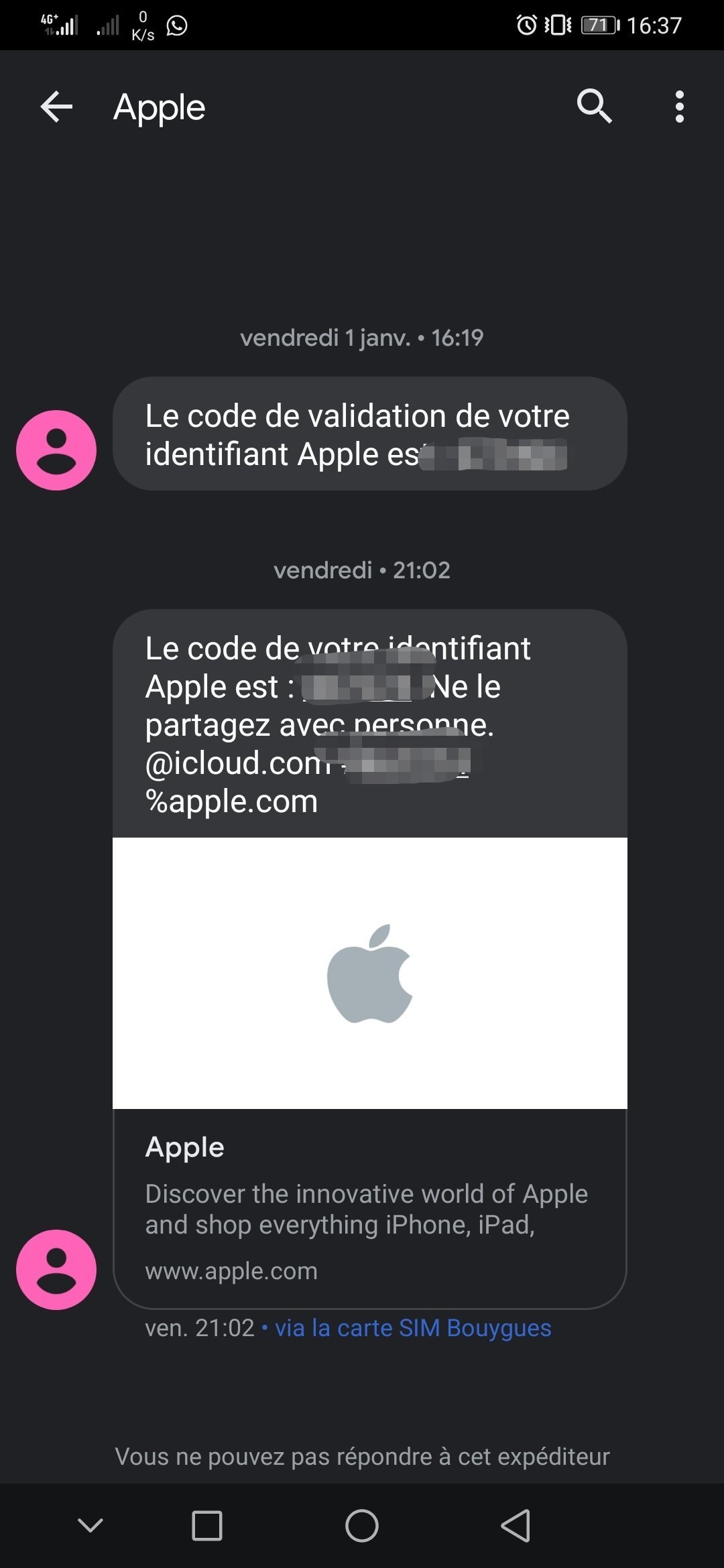
Task: Go back to the conversation list
Action: [x=56, y=107]
